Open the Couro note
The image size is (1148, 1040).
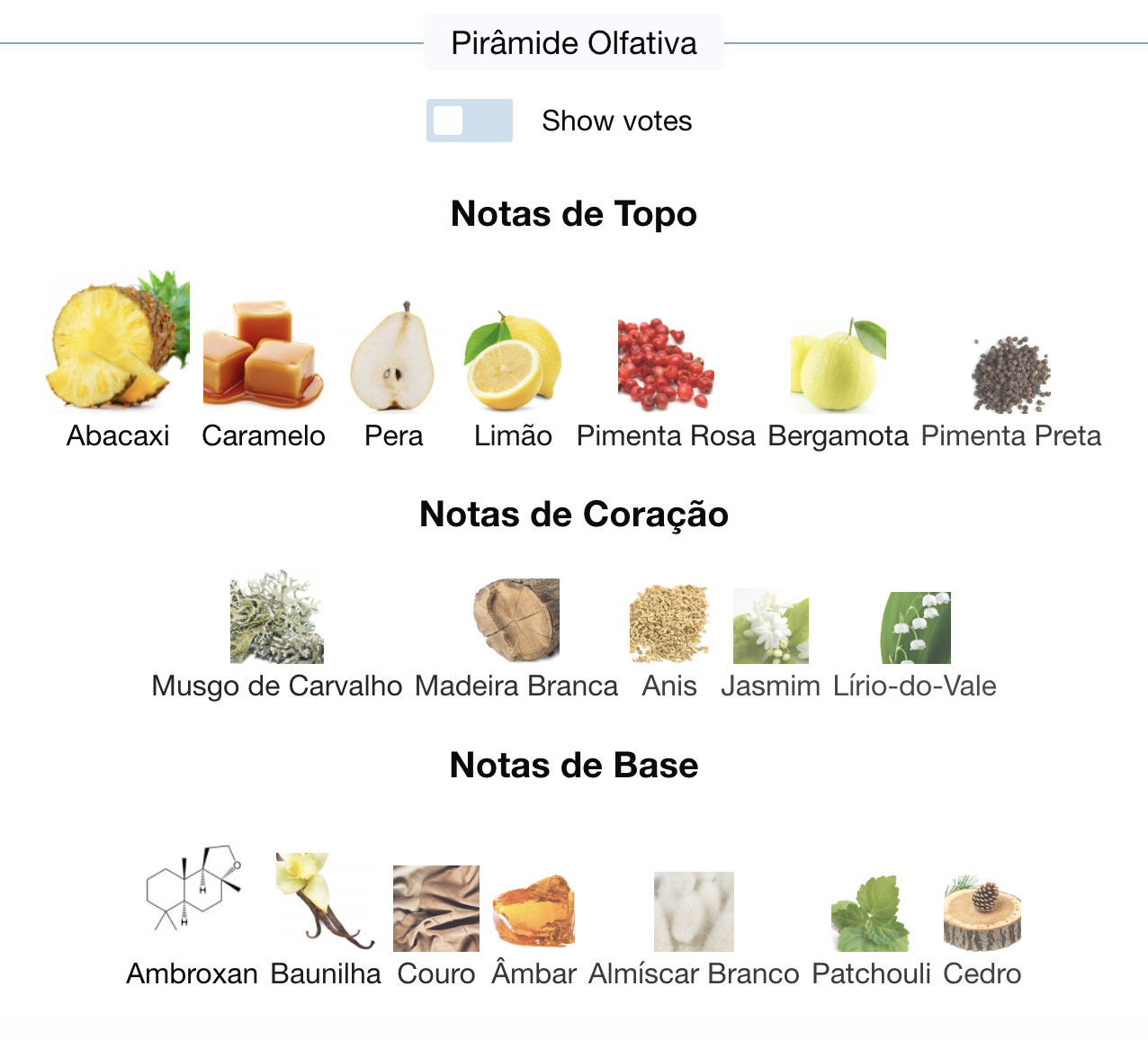click(436, 909)
